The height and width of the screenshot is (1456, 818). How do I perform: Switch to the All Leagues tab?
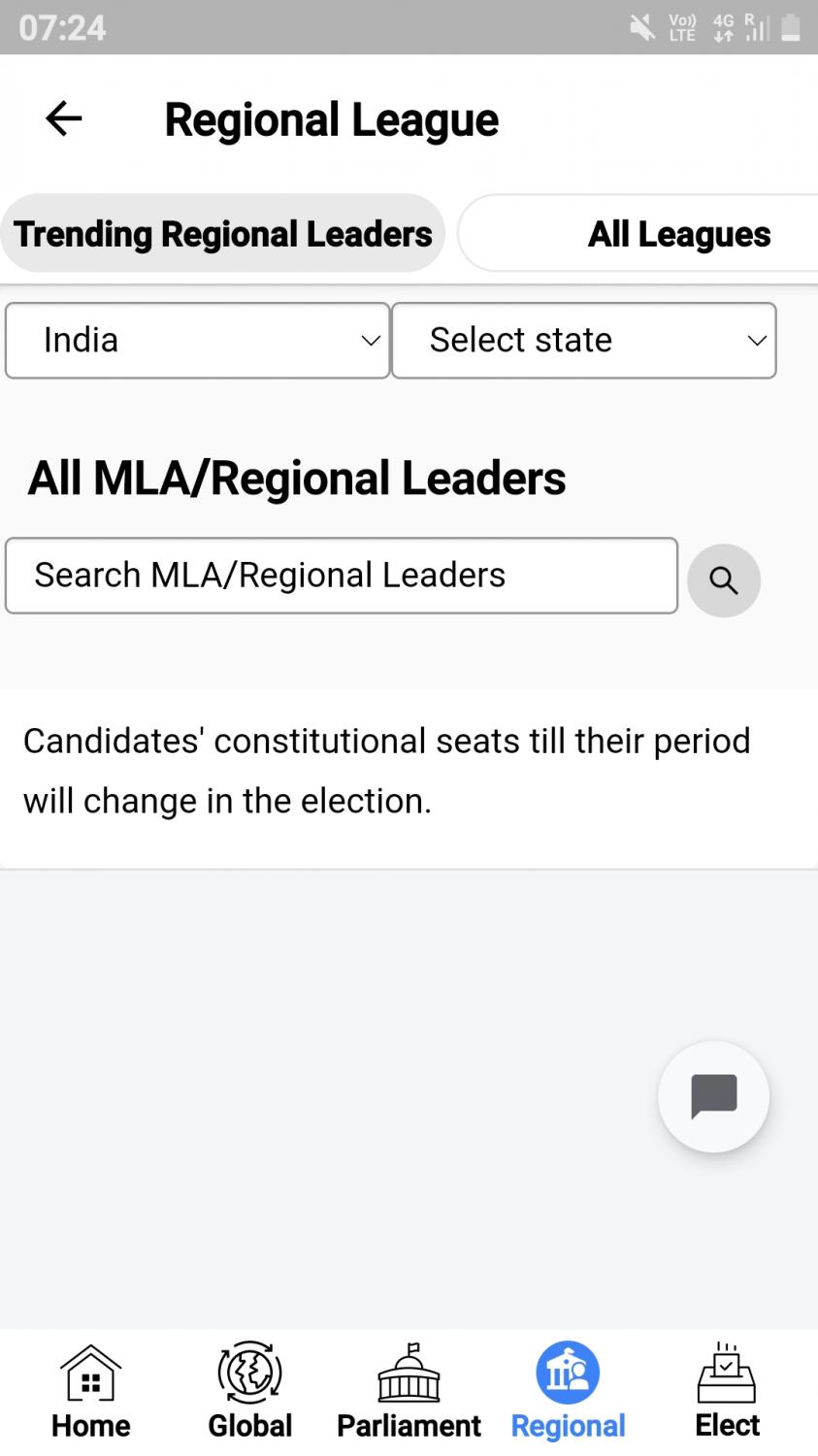pyautogui.click(x=640, y=234)
